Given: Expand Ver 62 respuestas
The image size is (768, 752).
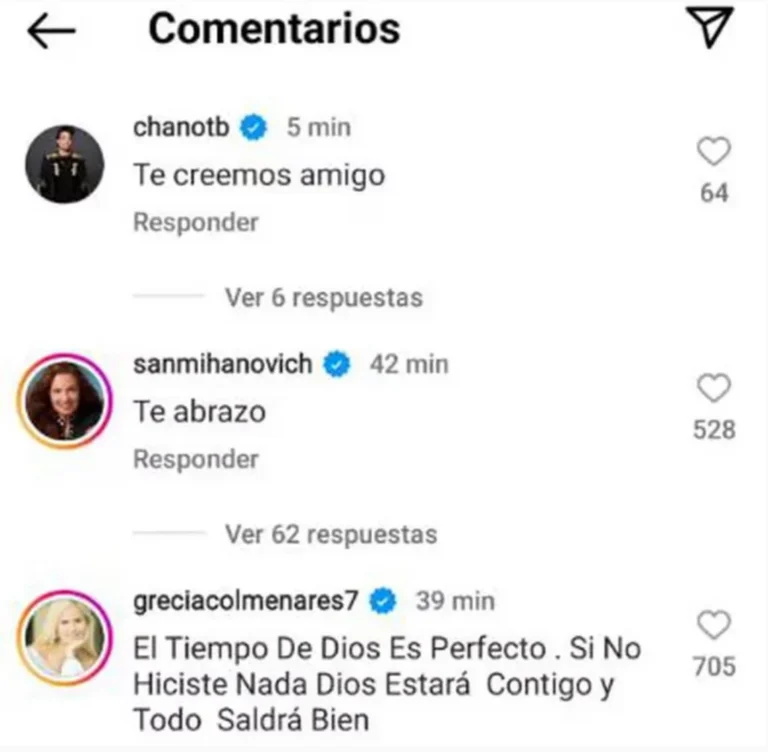Looking at the screenshot, I should (x=330, y=534).
